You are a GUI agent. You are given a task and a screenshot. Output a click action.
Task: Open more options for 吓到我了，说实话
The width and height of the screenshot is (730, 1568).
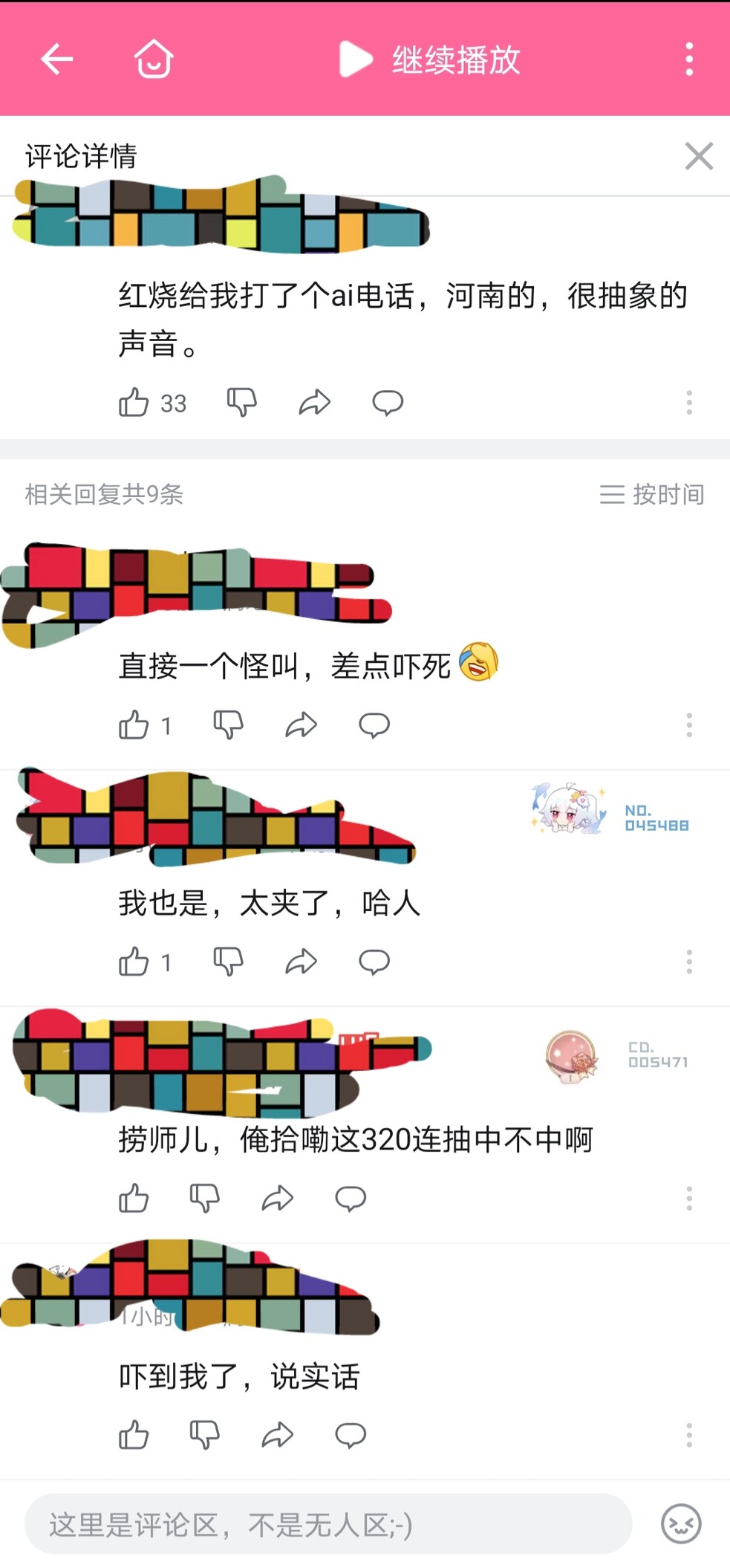(x=689, y=1434)
